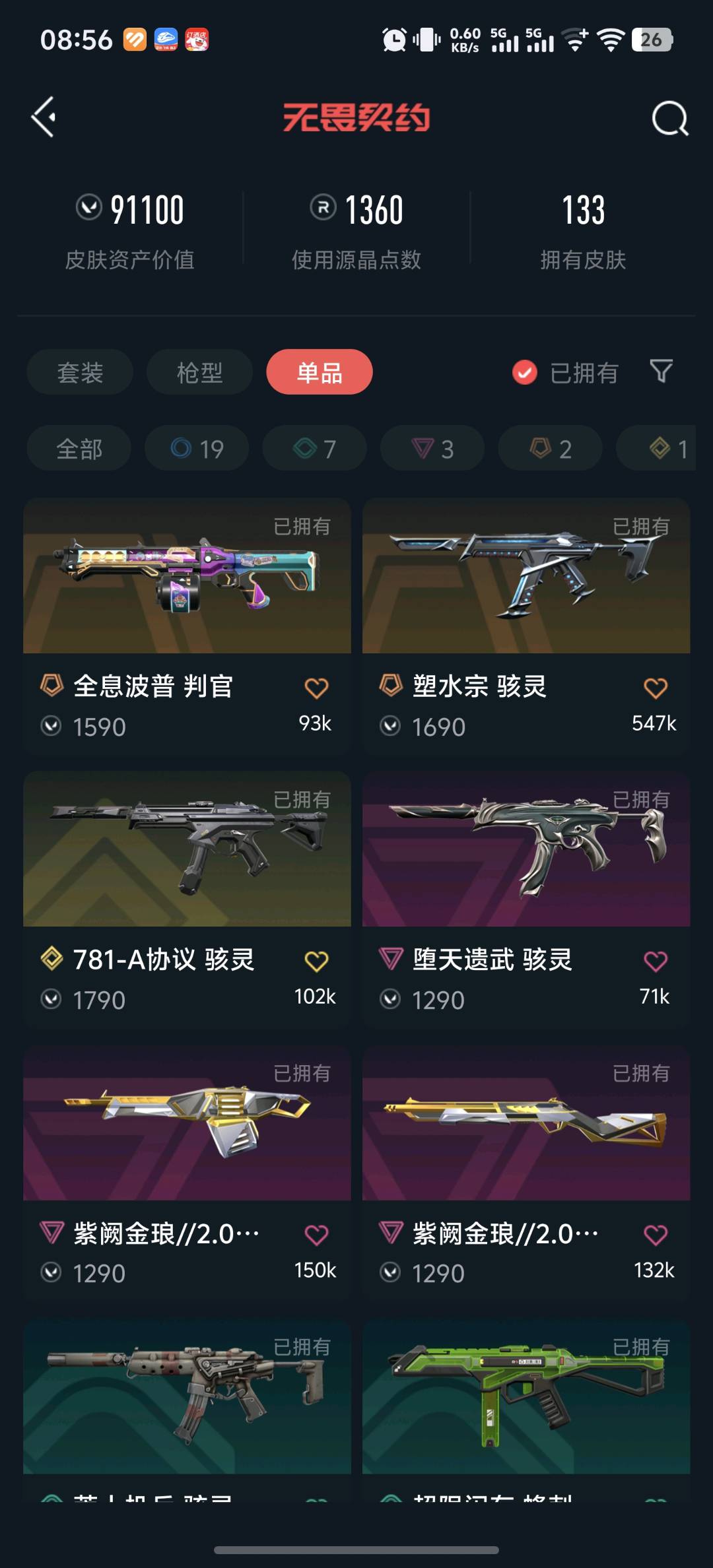The height and width of the screenshot is (1568, 713).
Task: Select the 全部 rarity chip
Action: [x=79, y=449]
